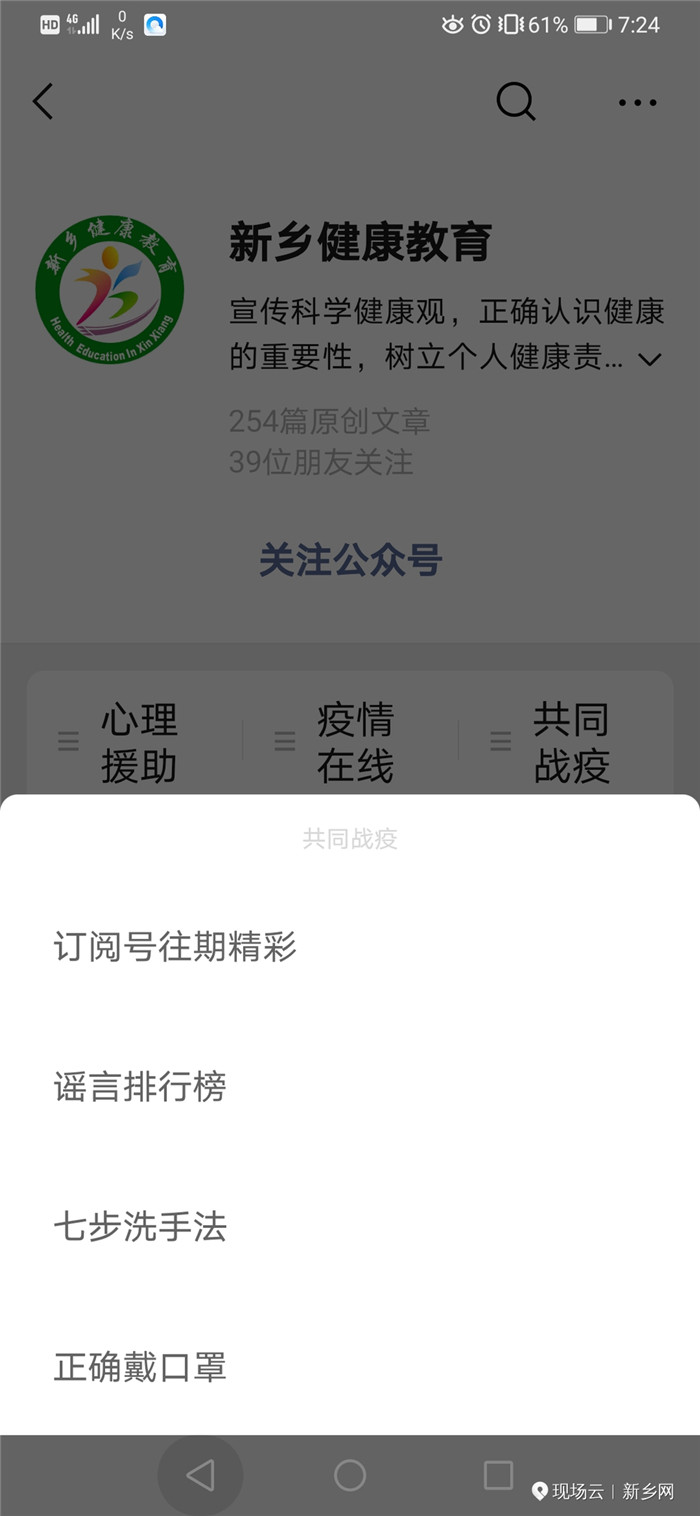This screenshot has width=700, height=1516.
Task: Tap 关注公众号 to follow the account
Action: [x=350, y=560]
